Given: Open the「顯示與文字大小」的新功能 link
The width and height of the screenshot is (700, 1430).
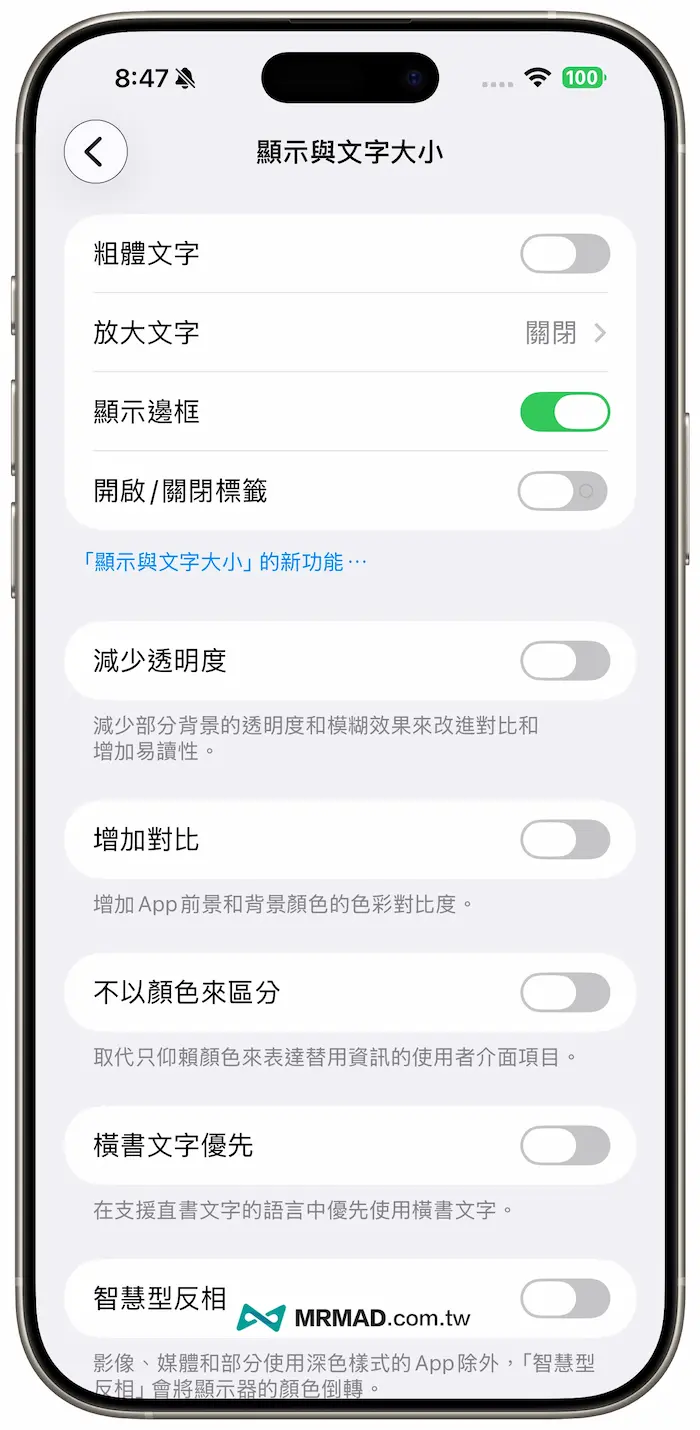Looking at the screenshot, I should pyautogui.click(x=225, y=562).
